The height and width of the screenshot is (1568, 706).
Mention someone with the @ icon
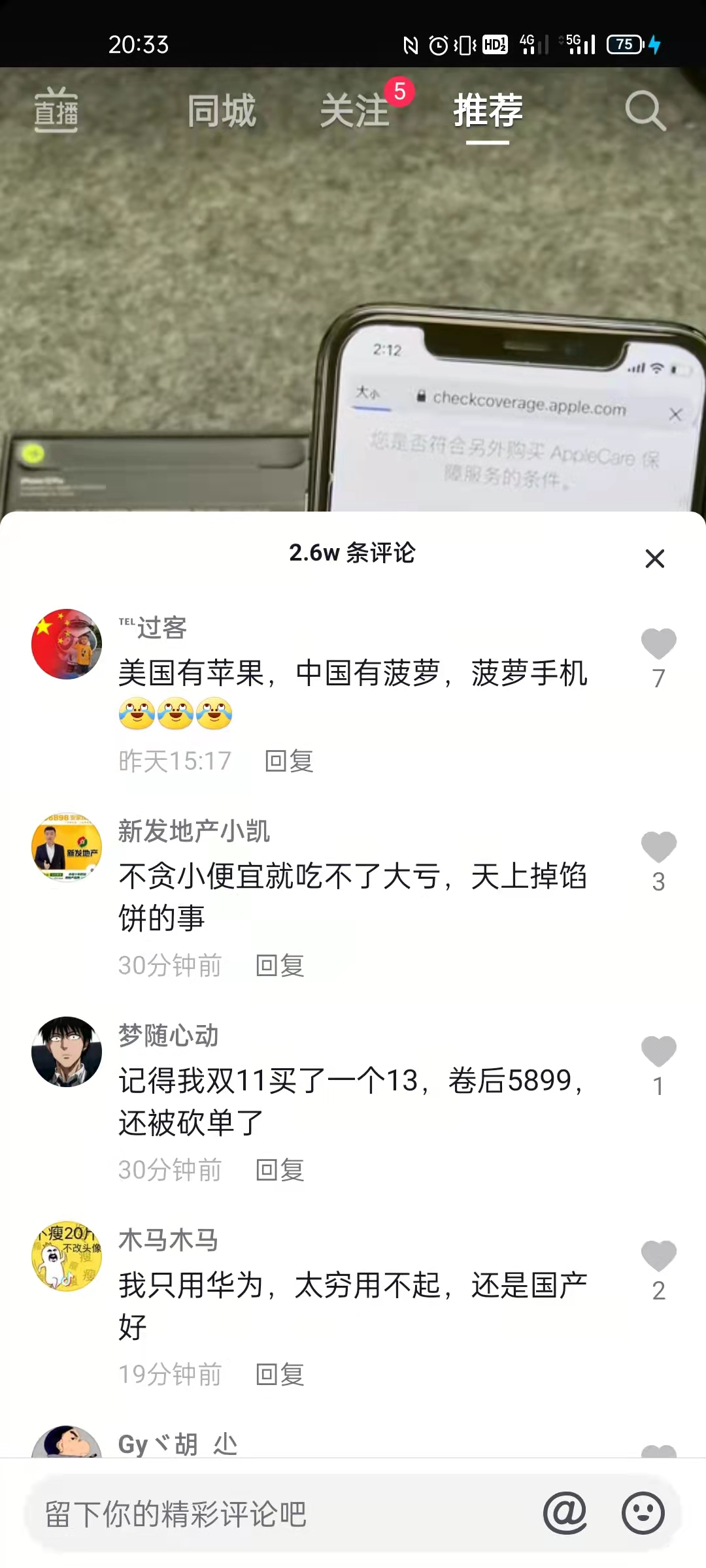(565, 1513)
